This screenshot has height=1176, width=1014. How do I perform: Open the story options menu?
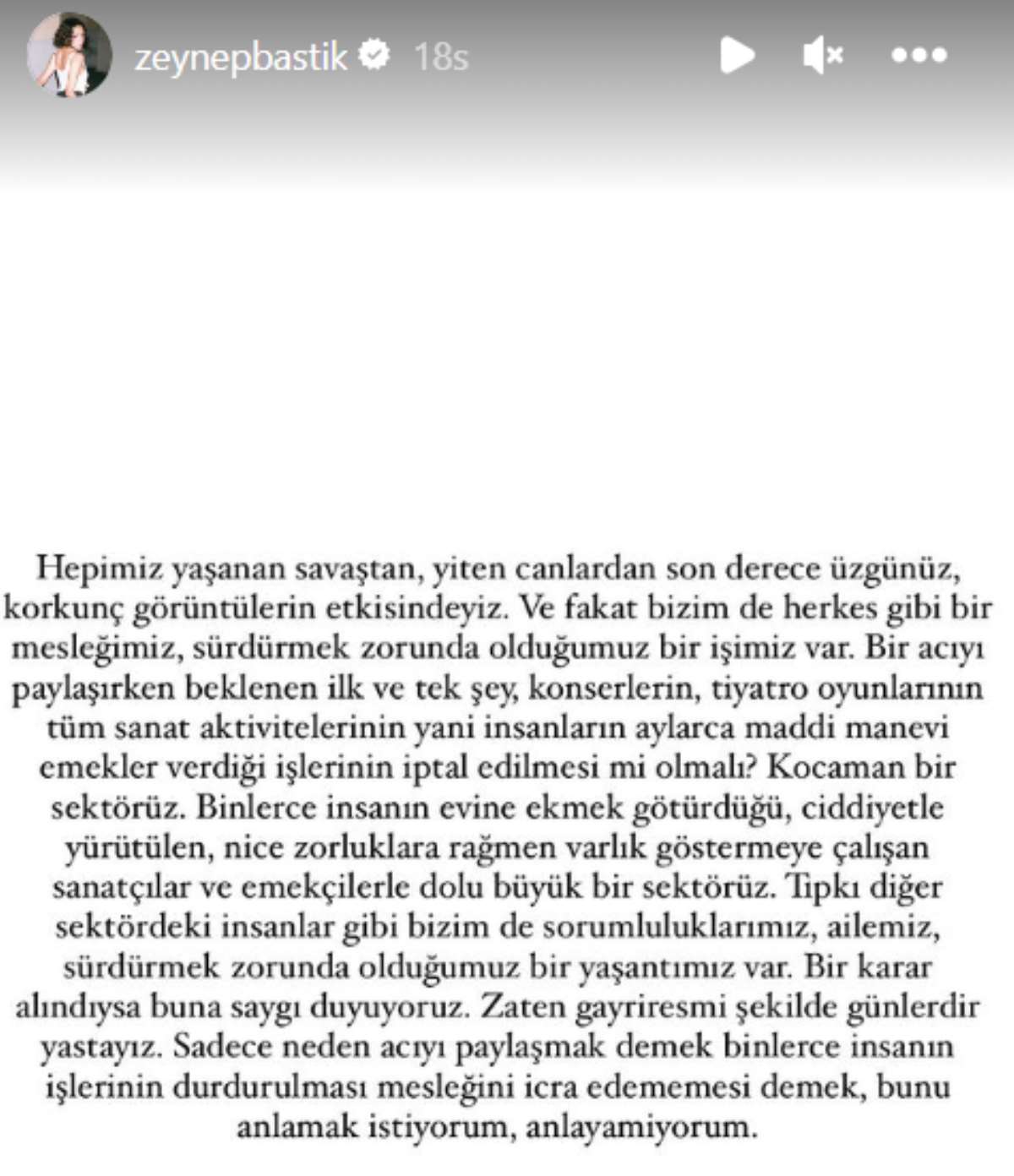point(919,56)
